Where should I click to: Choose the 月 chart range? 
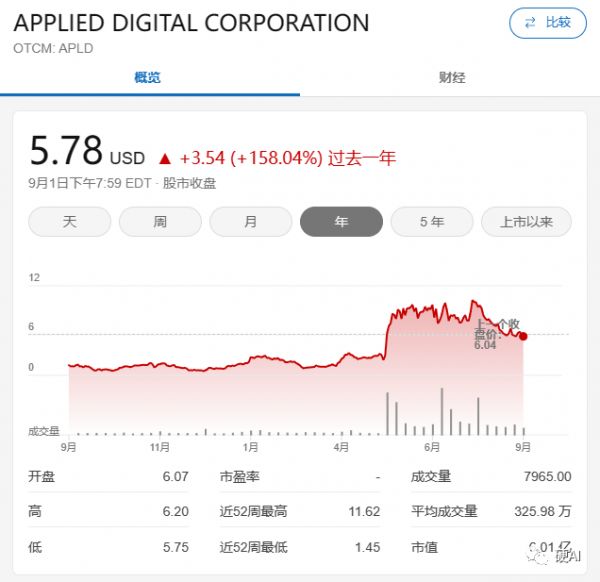coord(251,221)
